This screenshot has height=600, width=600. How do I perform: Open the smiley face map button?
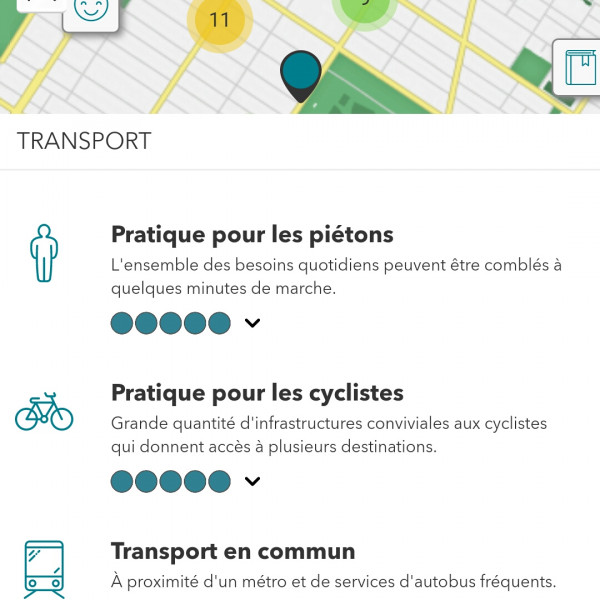[91, 12]
